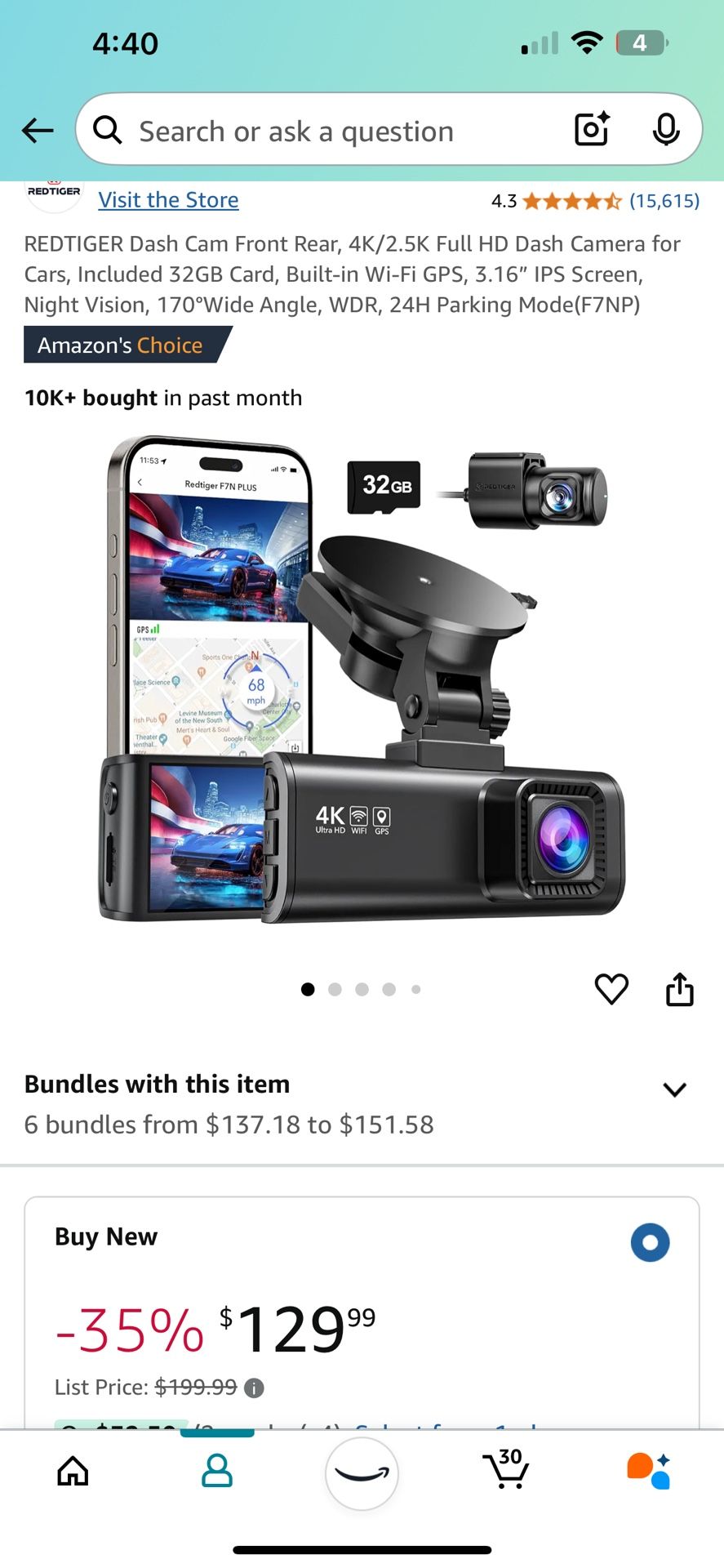Tap the back arrow to return
724x1568 pixels.
coord(37,131)
